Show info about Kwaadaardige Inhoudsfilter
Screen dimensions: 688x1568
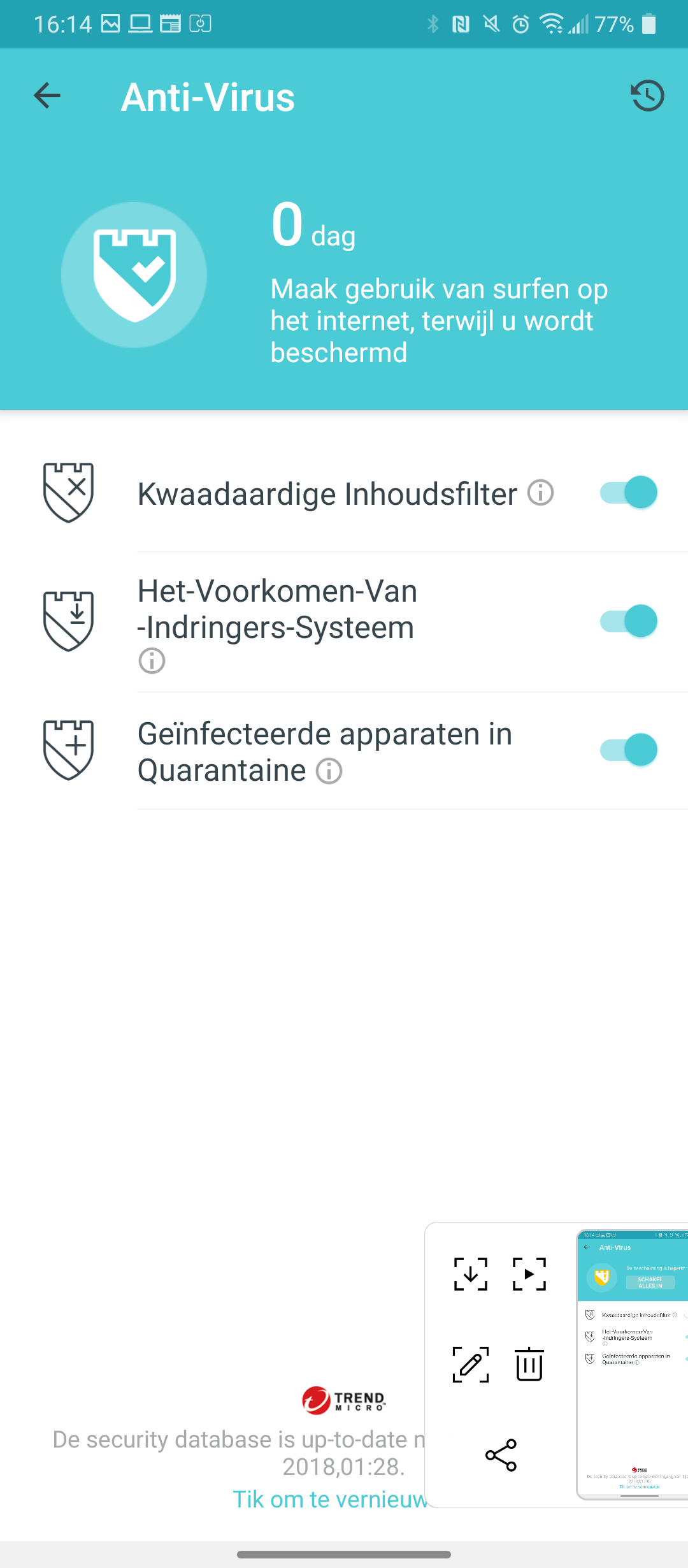540,493
